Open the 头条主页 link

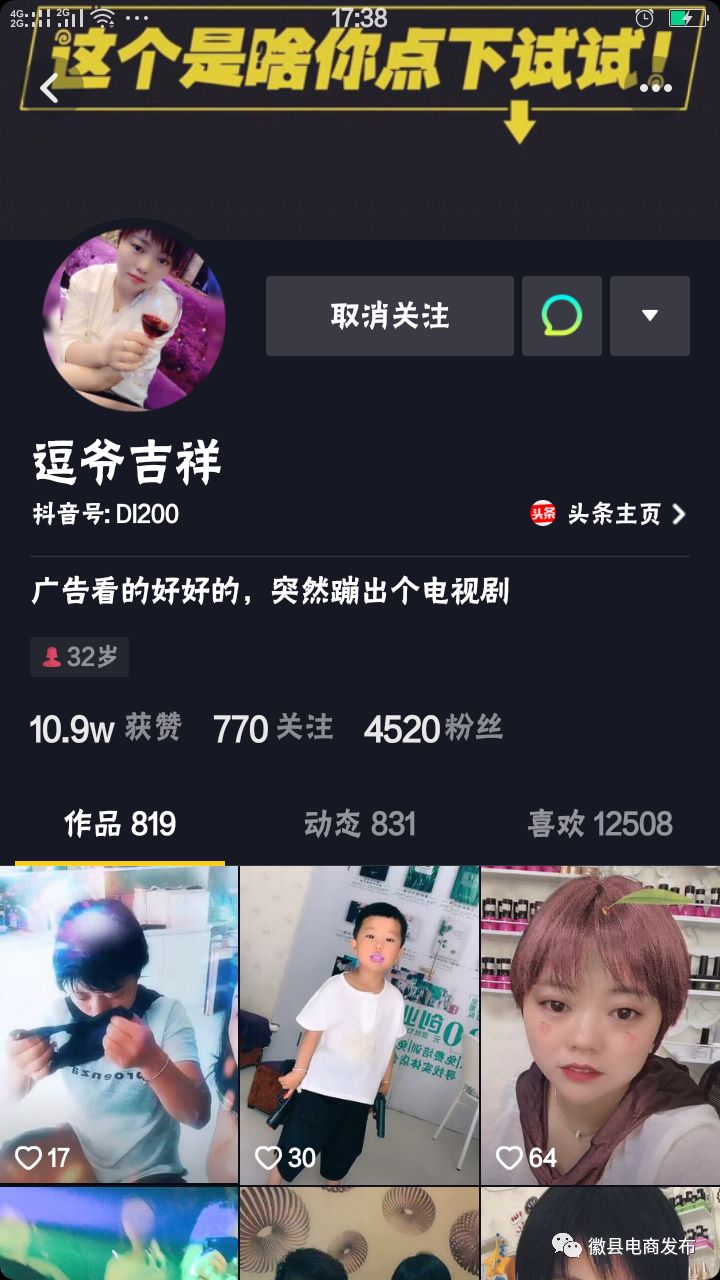coord(609,514)
